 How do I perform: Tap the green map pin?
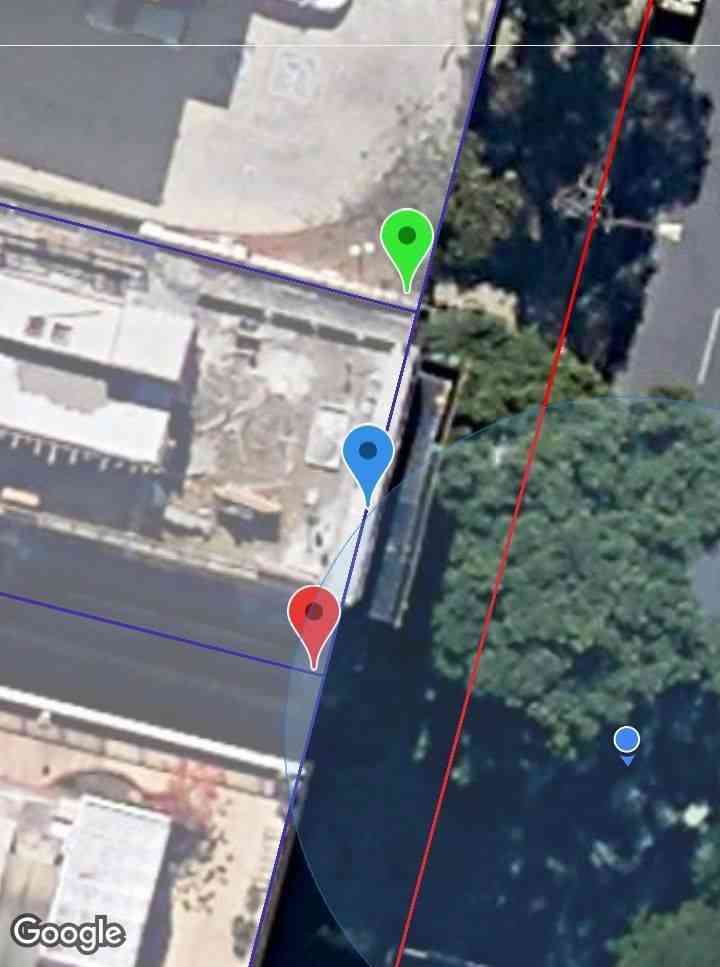click(x=406, y=240)
